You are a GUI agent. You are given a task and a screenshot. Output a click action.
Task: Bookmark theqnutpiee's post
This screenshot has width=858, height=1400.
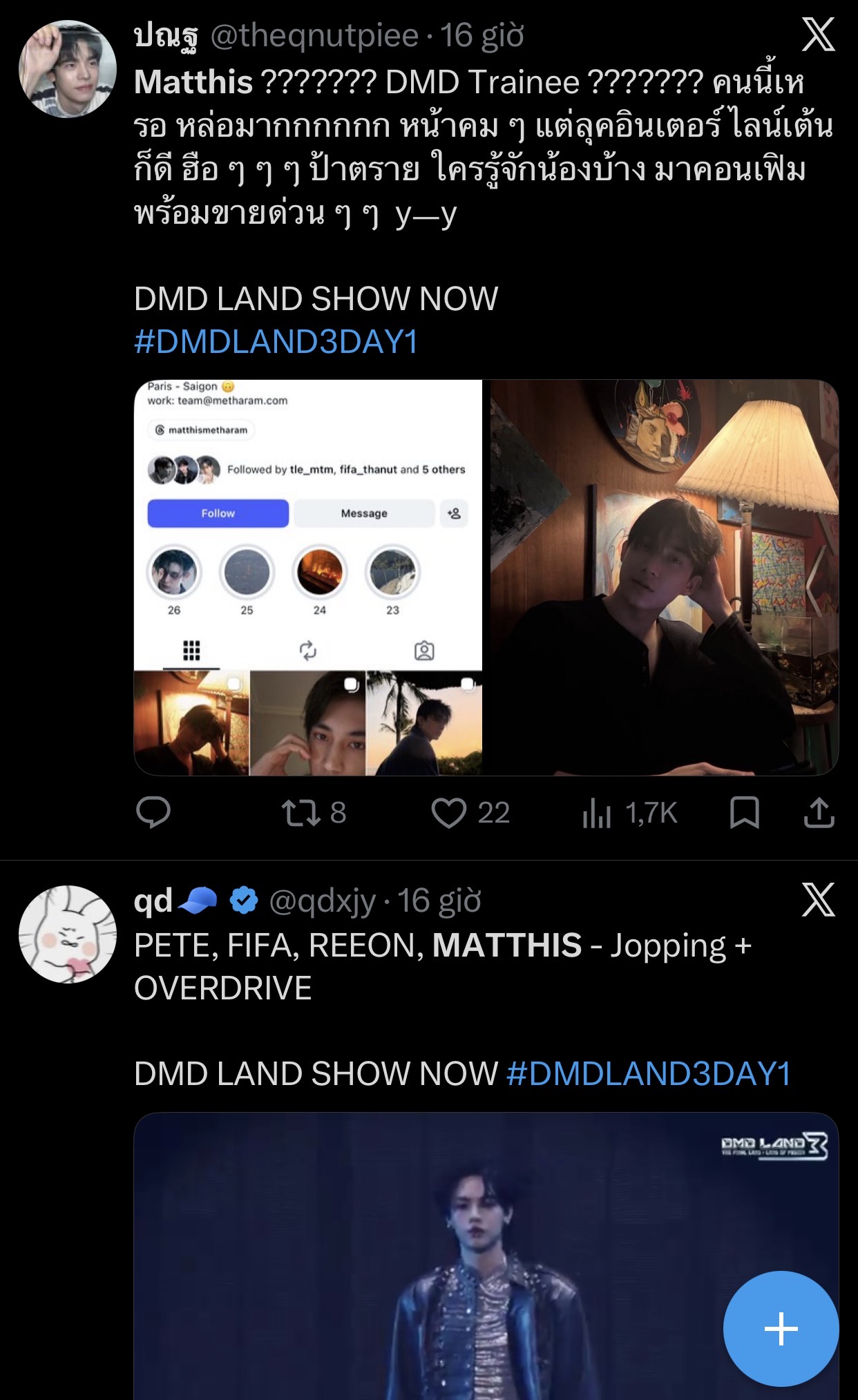(x=745, y=812)
